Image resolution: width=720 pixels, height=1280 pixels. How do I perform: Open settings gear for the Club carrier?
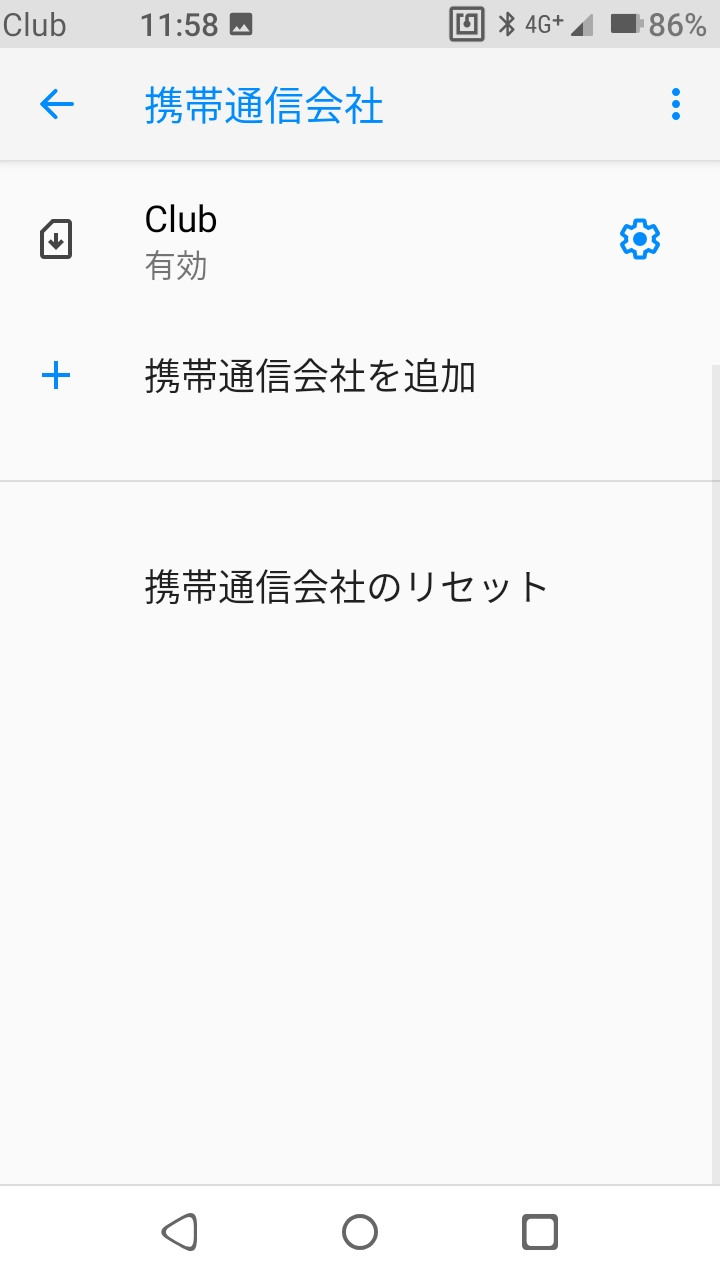click(x=640, y=240)
